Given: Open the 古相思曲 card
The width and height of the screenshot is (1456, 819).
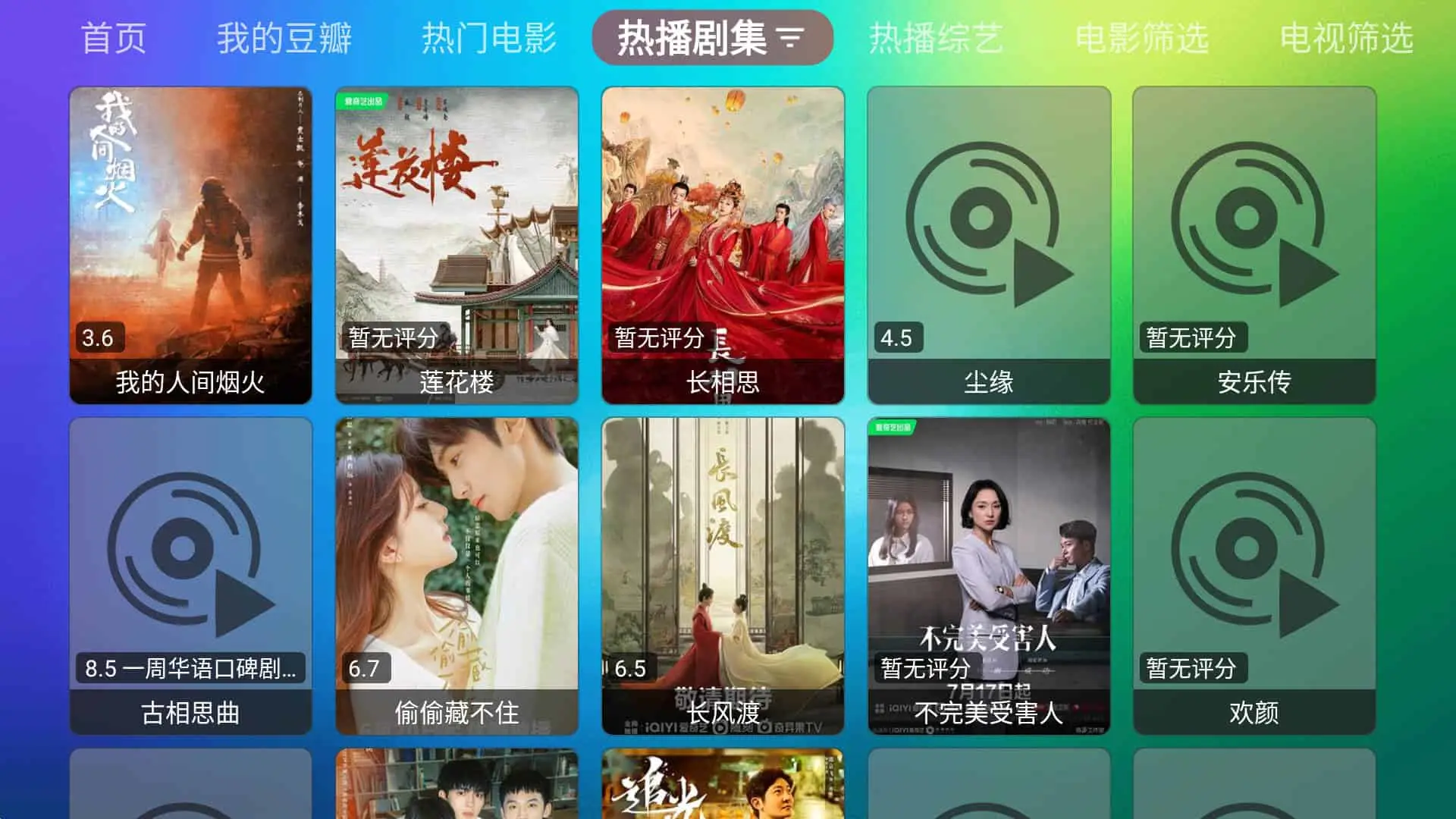Looking at the screenshot, I should [190, 576].
